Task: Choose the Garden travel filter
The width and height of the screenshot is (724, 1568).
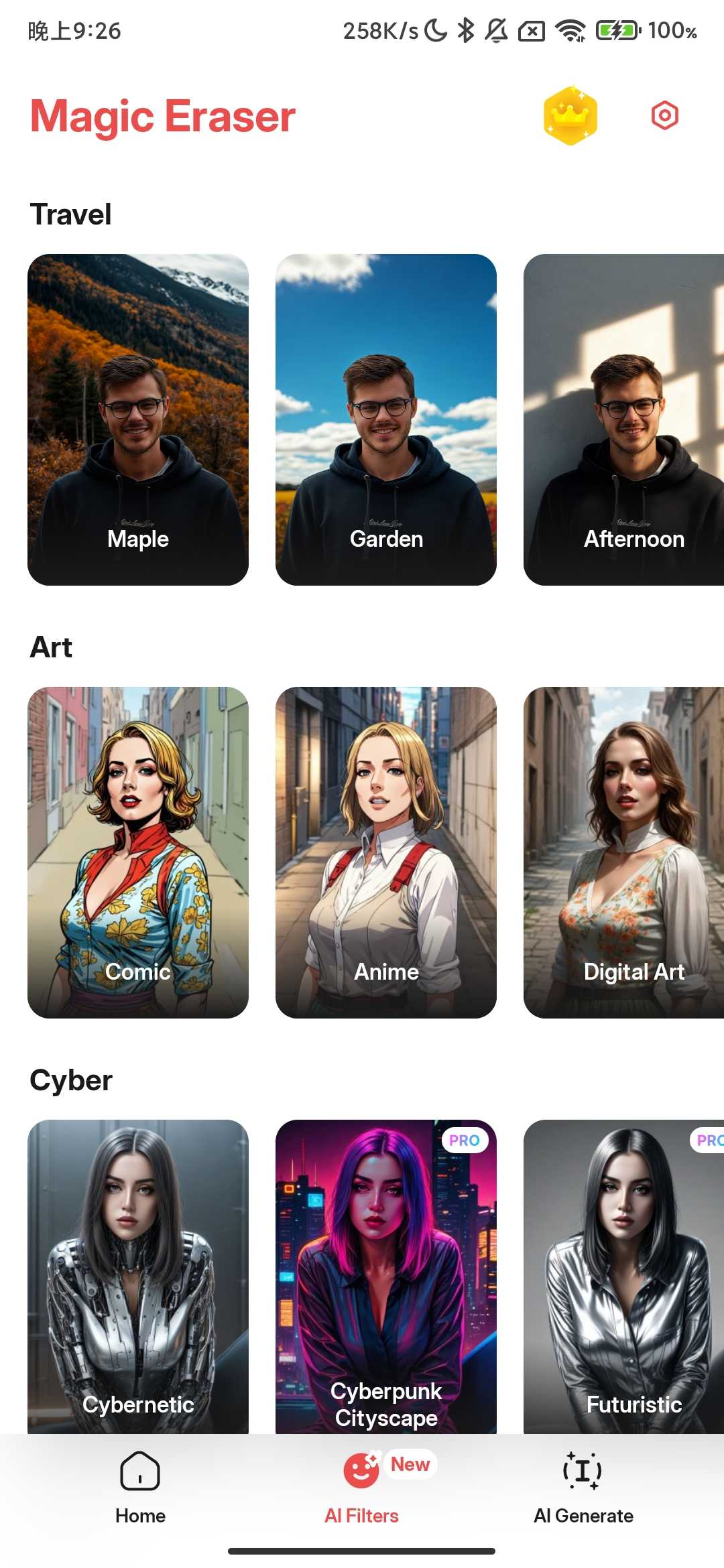Action: tap(386, 419)
